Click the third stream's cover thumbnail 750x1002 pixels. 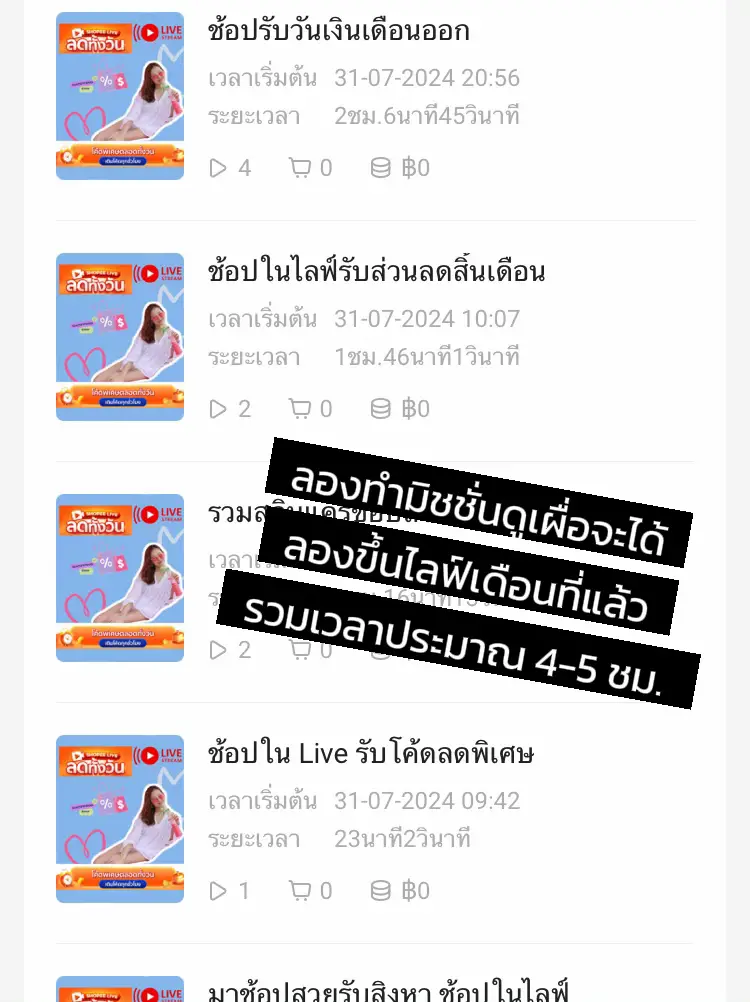pyautogui.click(x=120, y=577)
